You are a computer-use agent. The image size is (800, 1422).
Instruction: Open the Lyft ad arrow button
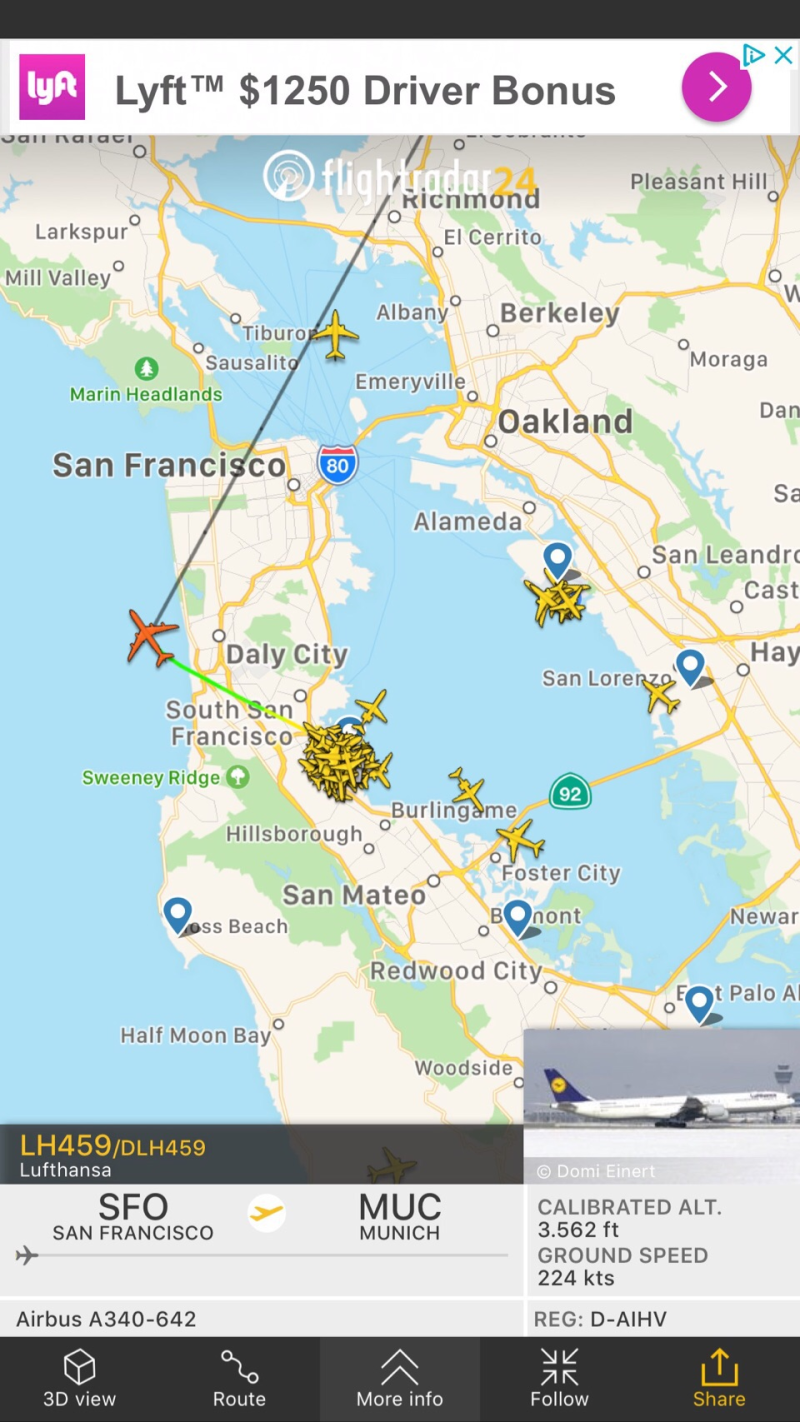click(x=716, y=88)
